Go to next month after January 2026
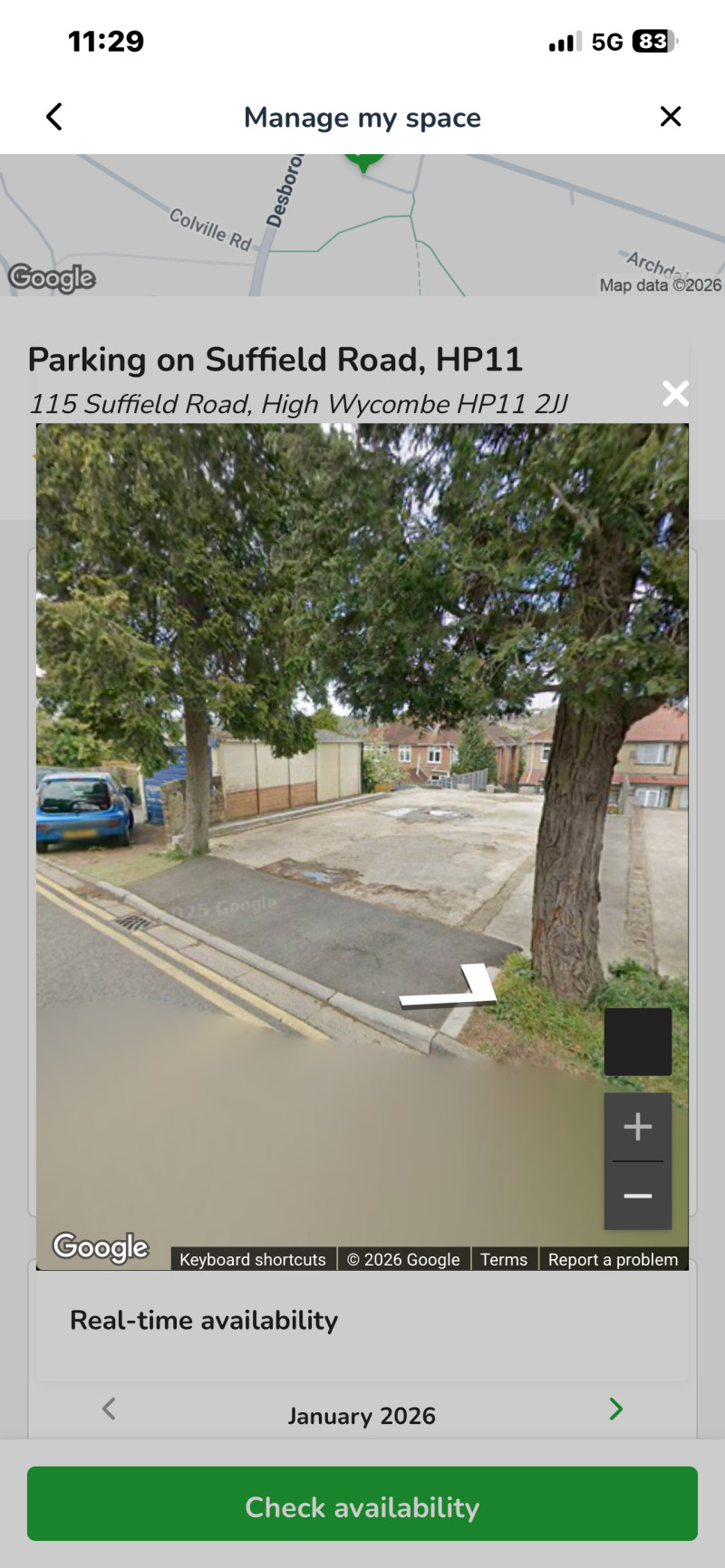The width and height of the screenshot is (725, 1568). [616, 1409]
